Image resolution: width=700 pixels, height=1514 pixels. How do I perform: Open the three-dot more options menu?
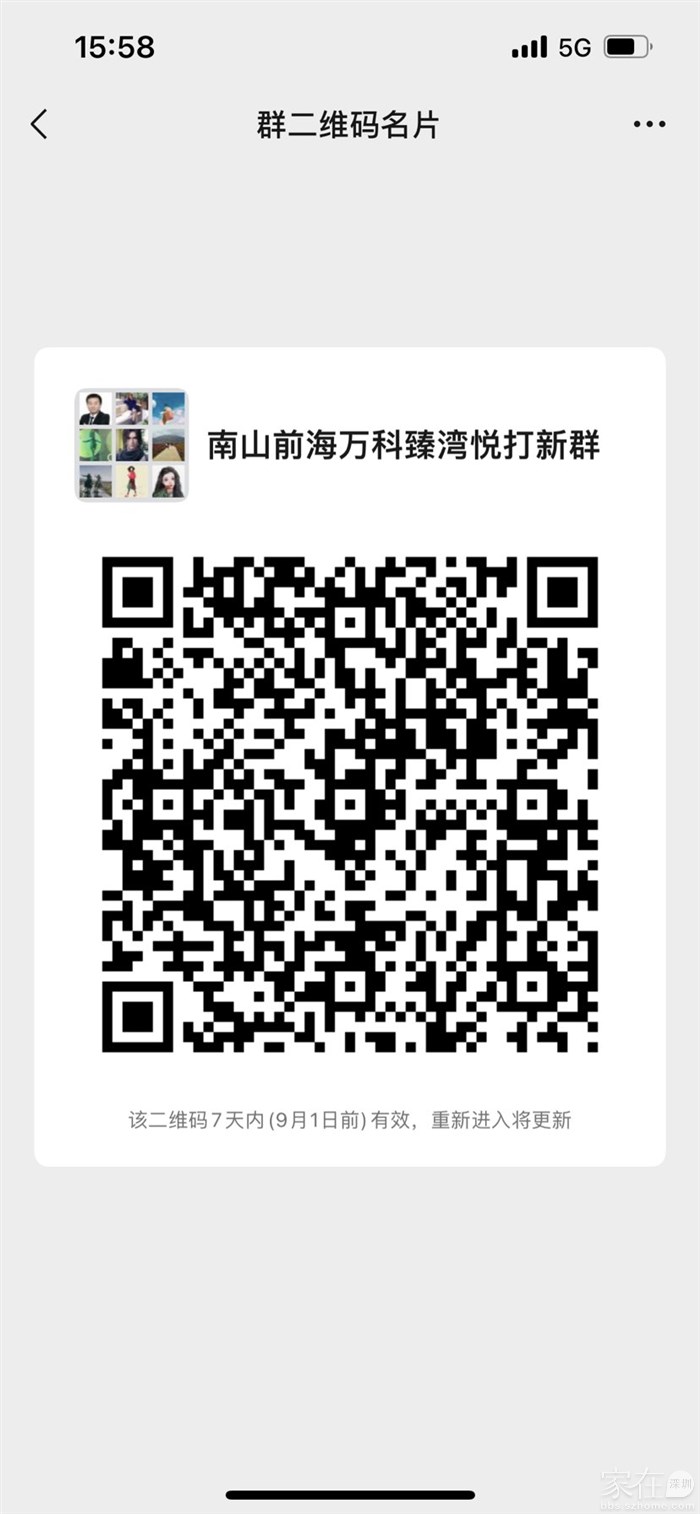point(649,125)
